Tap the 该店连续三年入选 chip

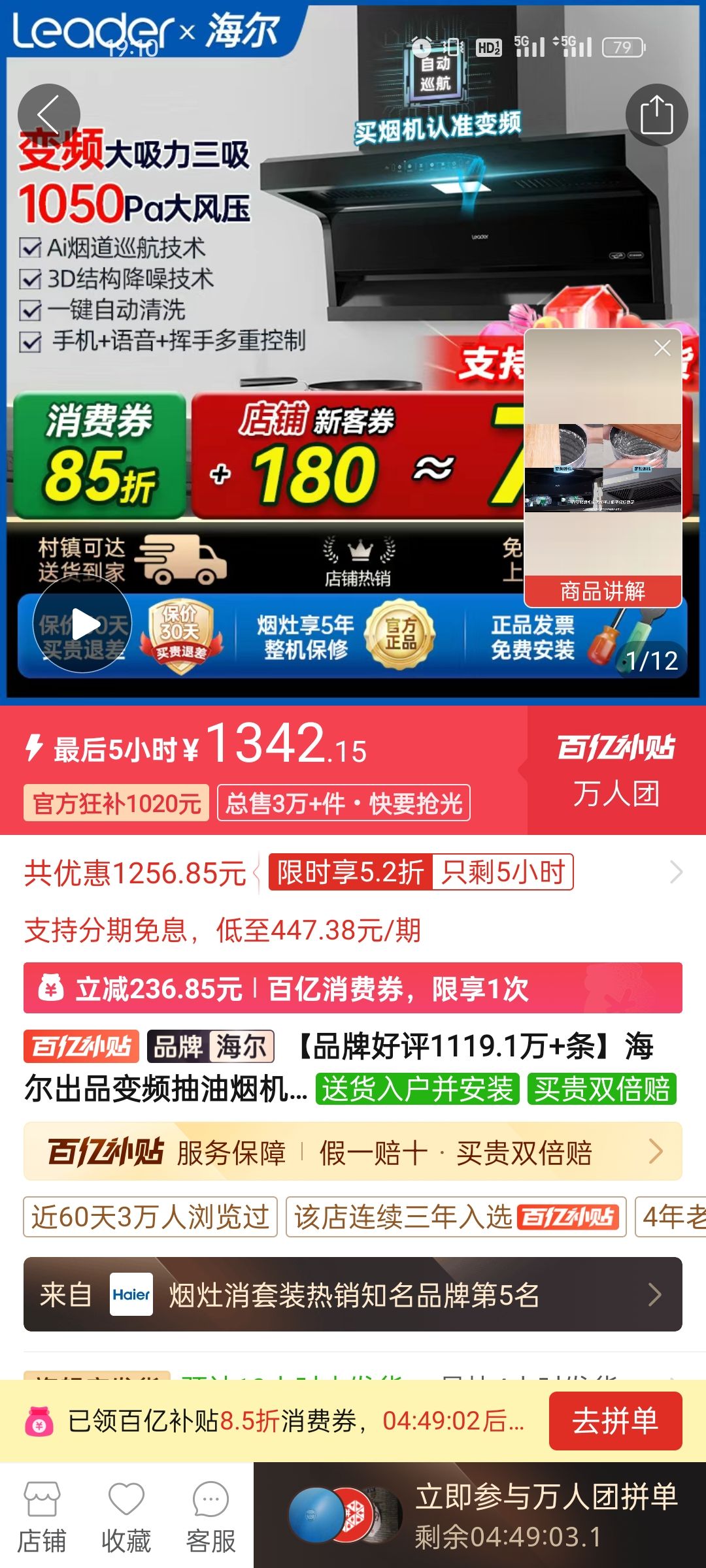click(456, 1217)
